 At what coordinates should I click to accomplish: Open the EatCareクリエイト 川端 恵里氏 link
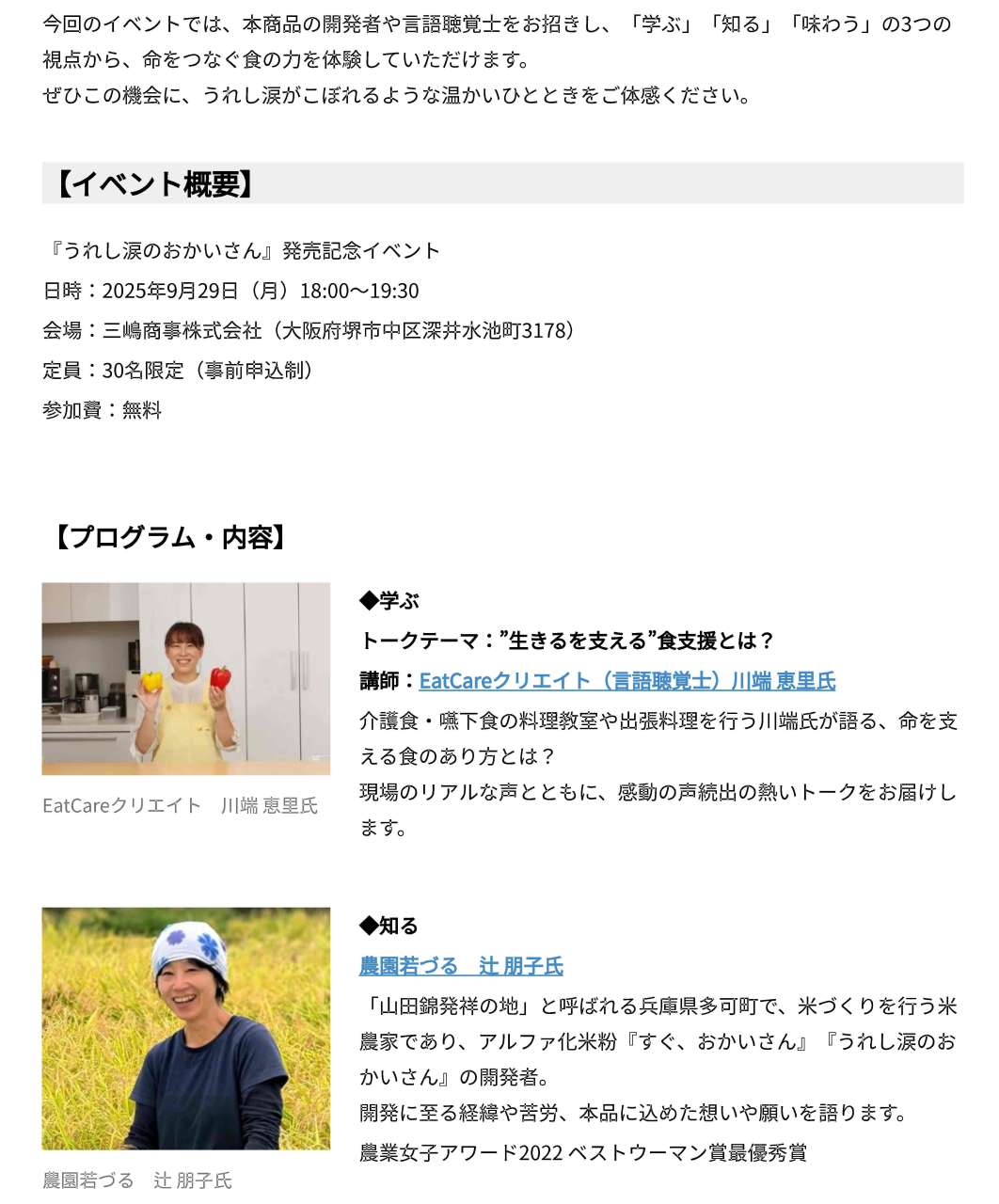[626, 680]
